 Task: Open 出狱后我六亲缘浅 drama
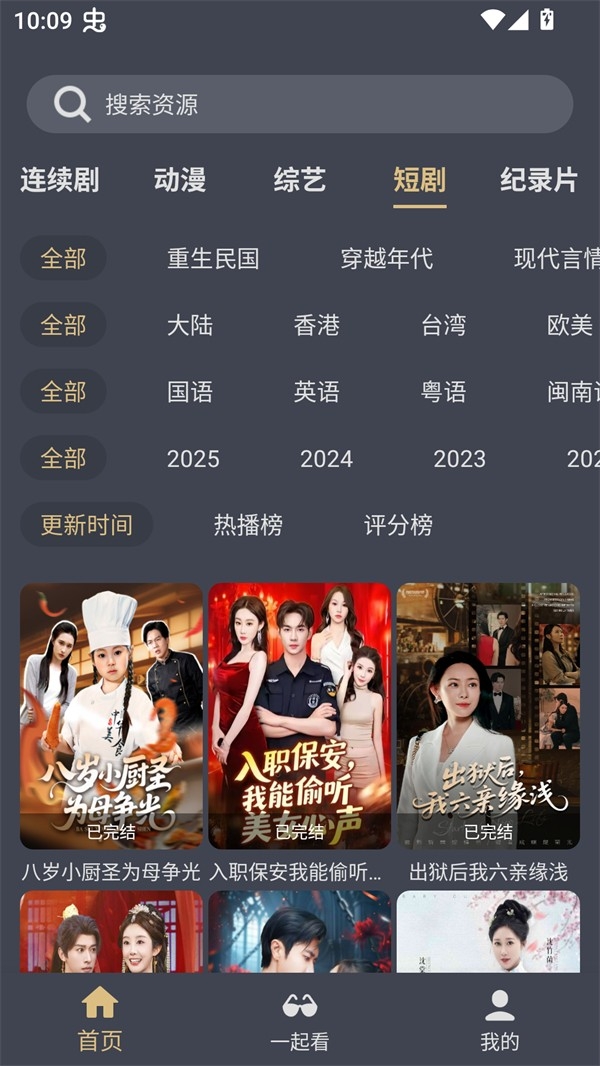click(x=488, y=716)
